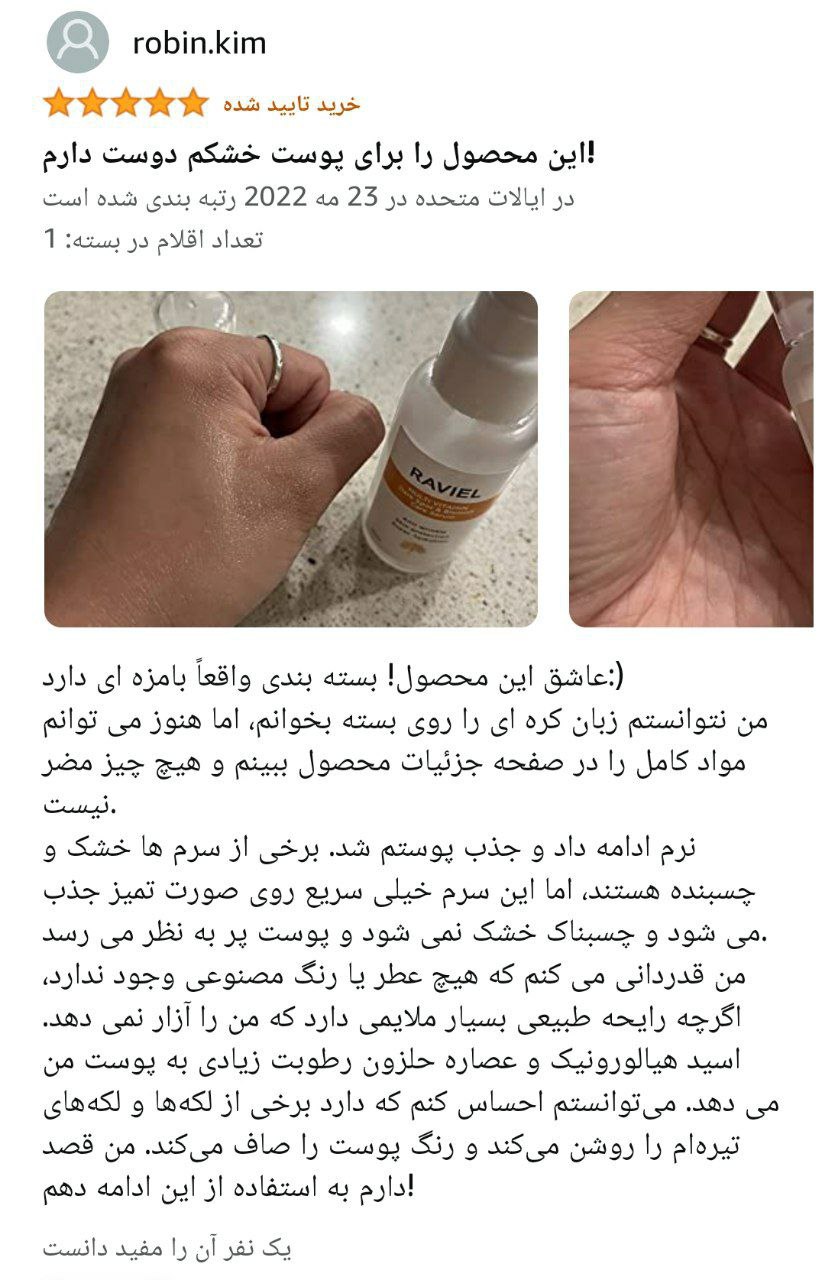Open the review photo showing the RAVIEL bottle
The height and width of the screenshot is (1280, 825).
(290, 459)
